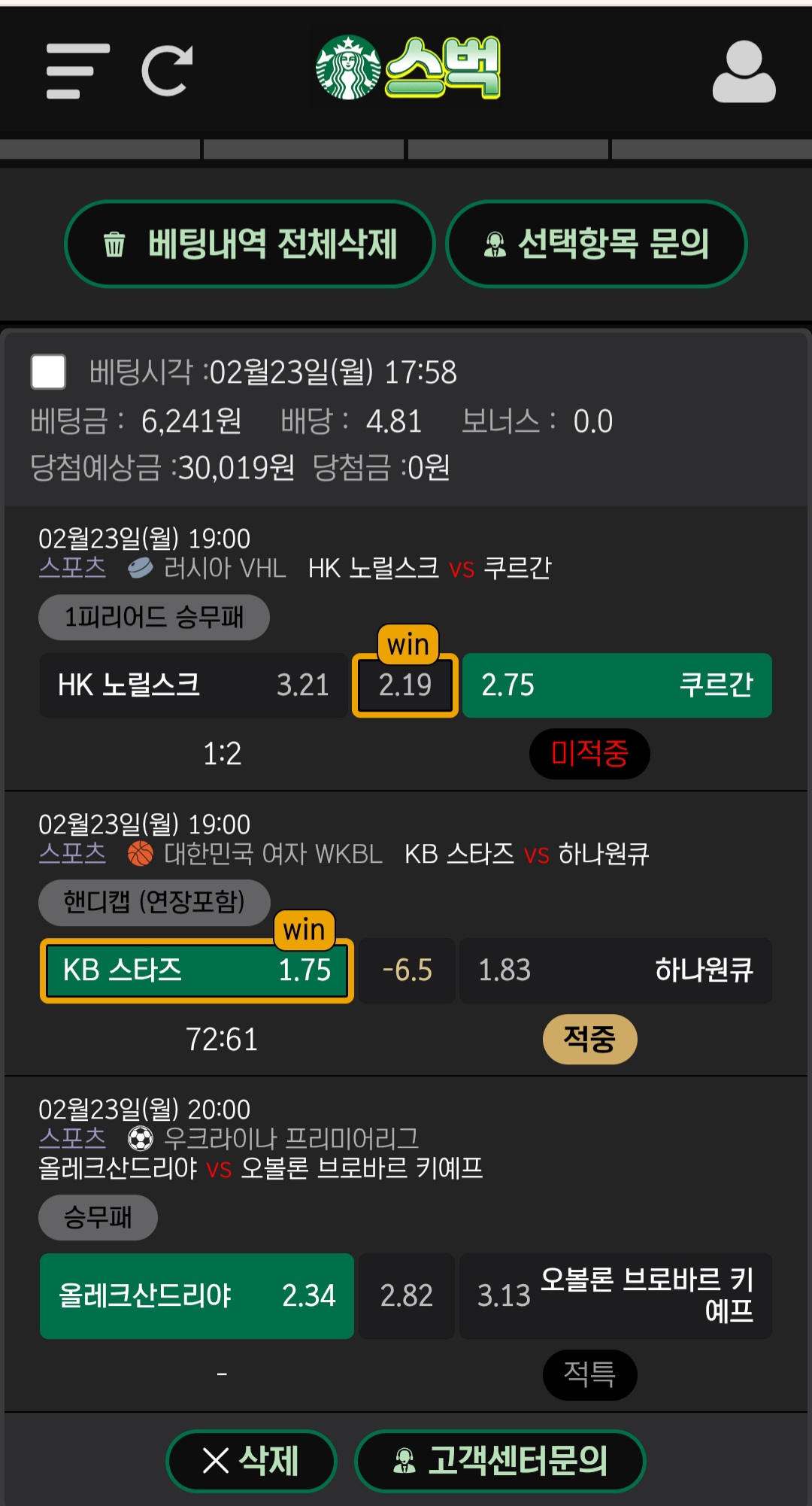Tap the 스벅 logo
Viewport: 812px width, 1506px height.
(x=408, y=68)
